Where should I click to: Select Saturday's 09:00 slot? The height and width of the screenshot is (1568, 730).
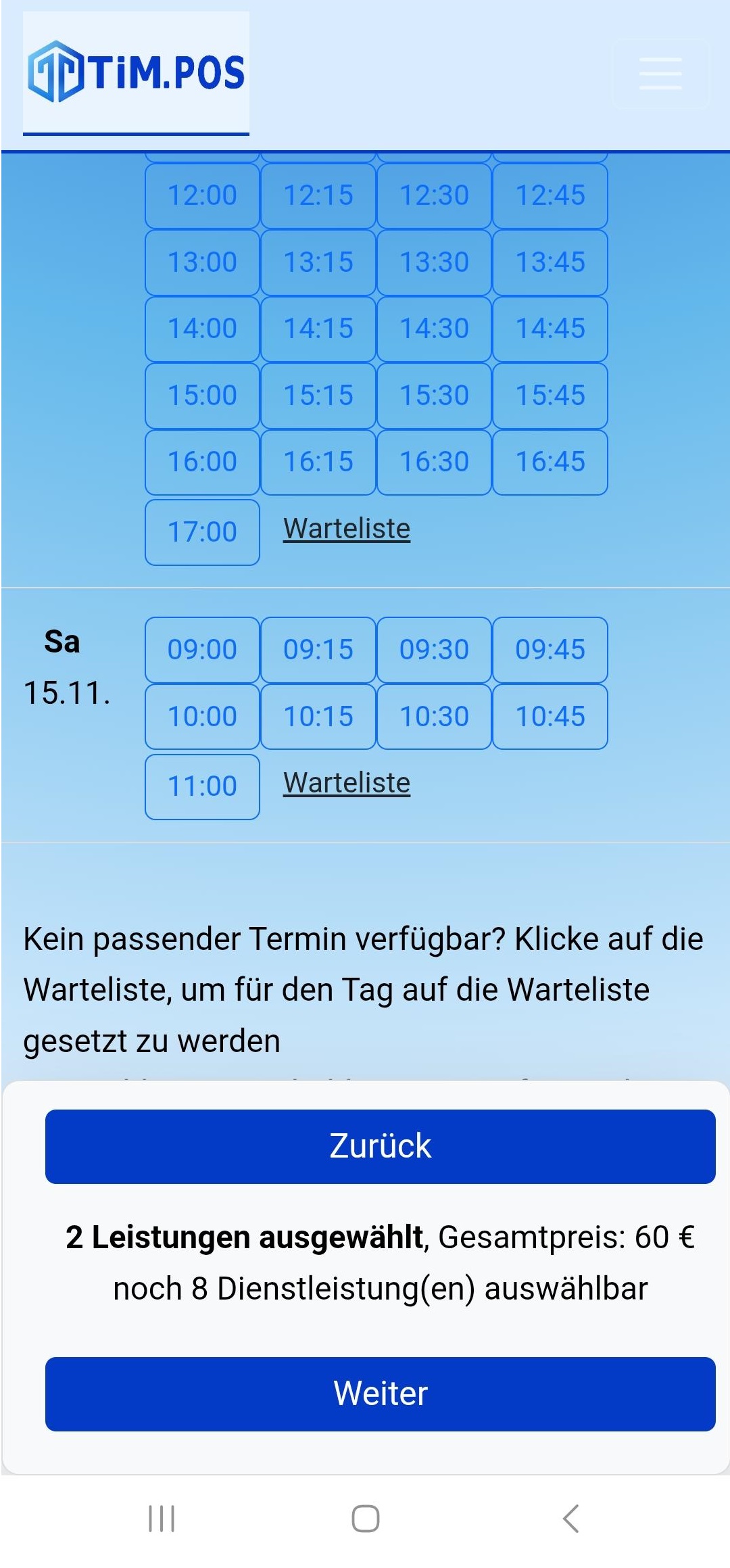202,650
